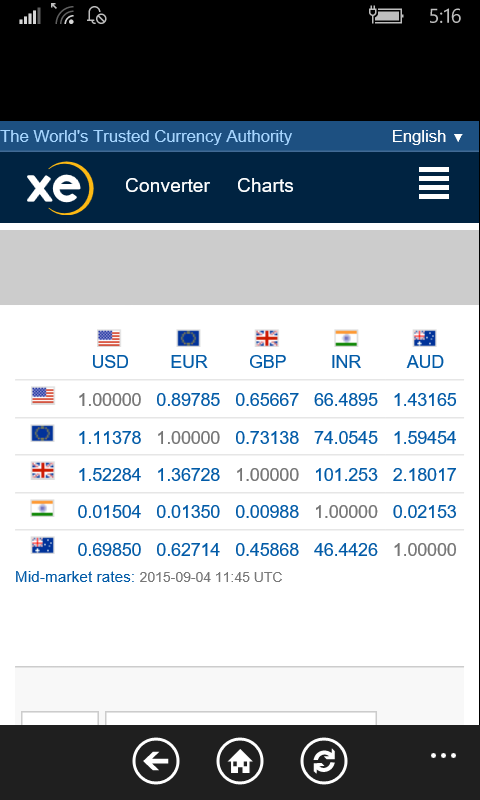Go back with the bottom back arrow
The image size is (480, 800).
tap(156, 761)
